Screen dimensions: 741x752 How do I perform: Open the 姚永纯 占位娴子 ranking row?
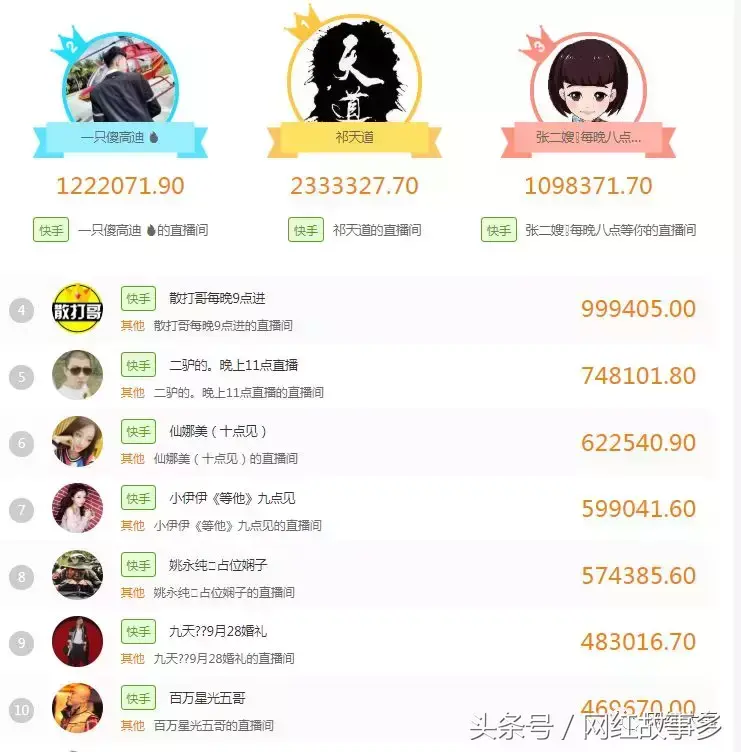[x=217, y=565]
